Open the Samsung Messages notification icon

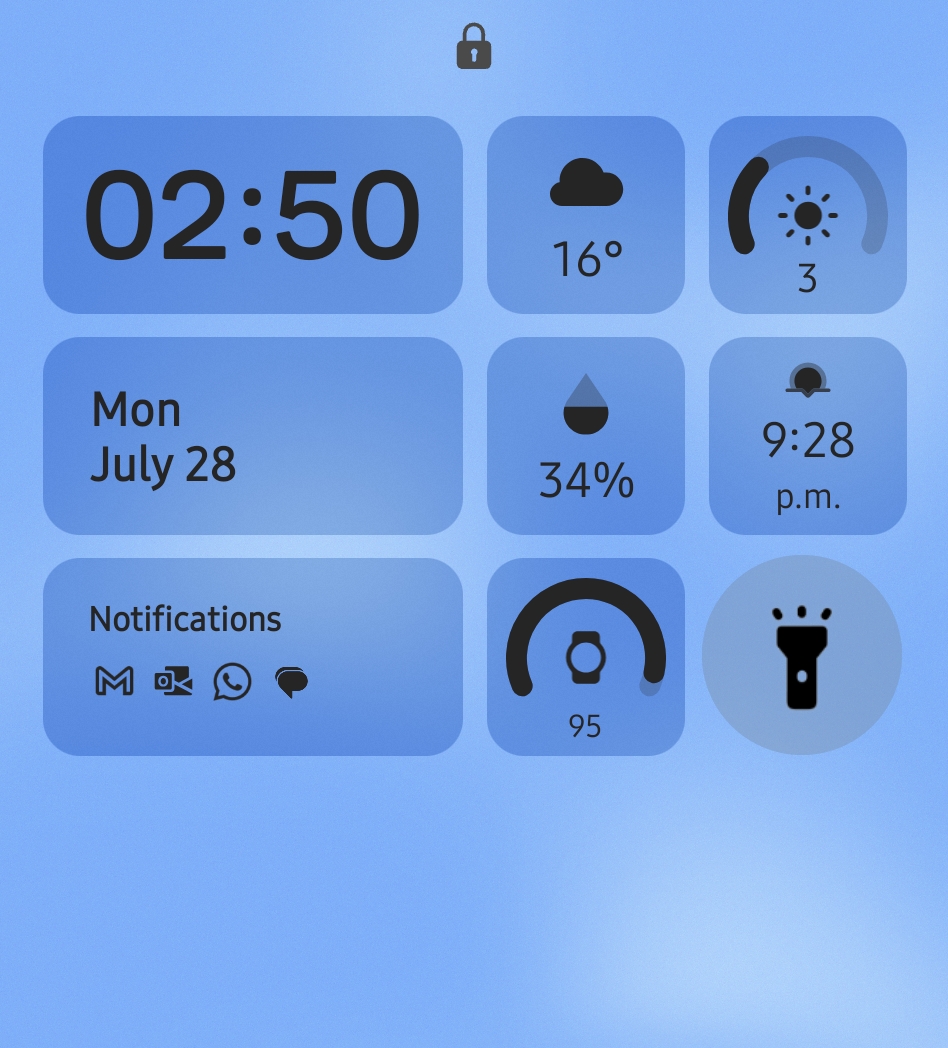point(291,683)
